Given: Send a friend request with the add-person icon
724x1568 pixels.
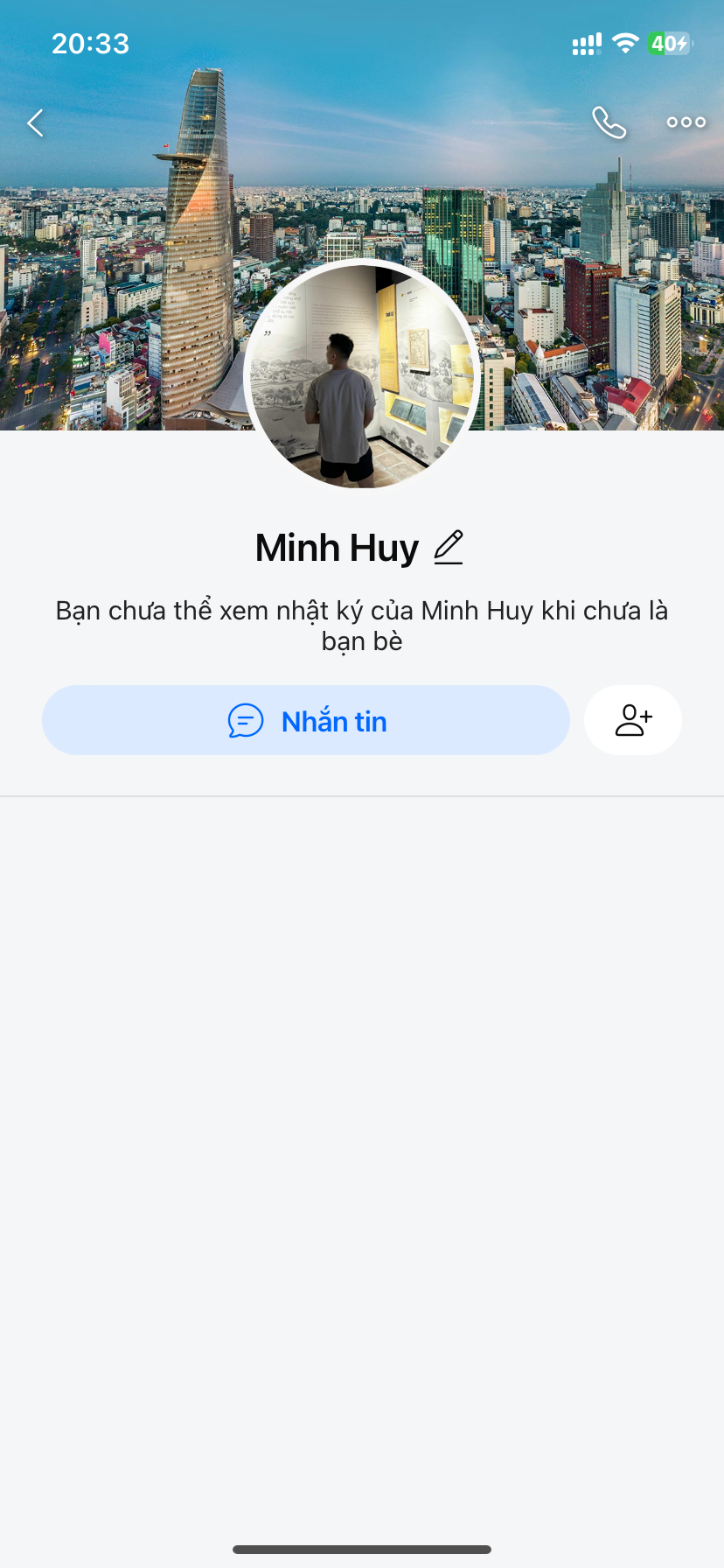Looking at the screenshot, I should click(633, 721).
